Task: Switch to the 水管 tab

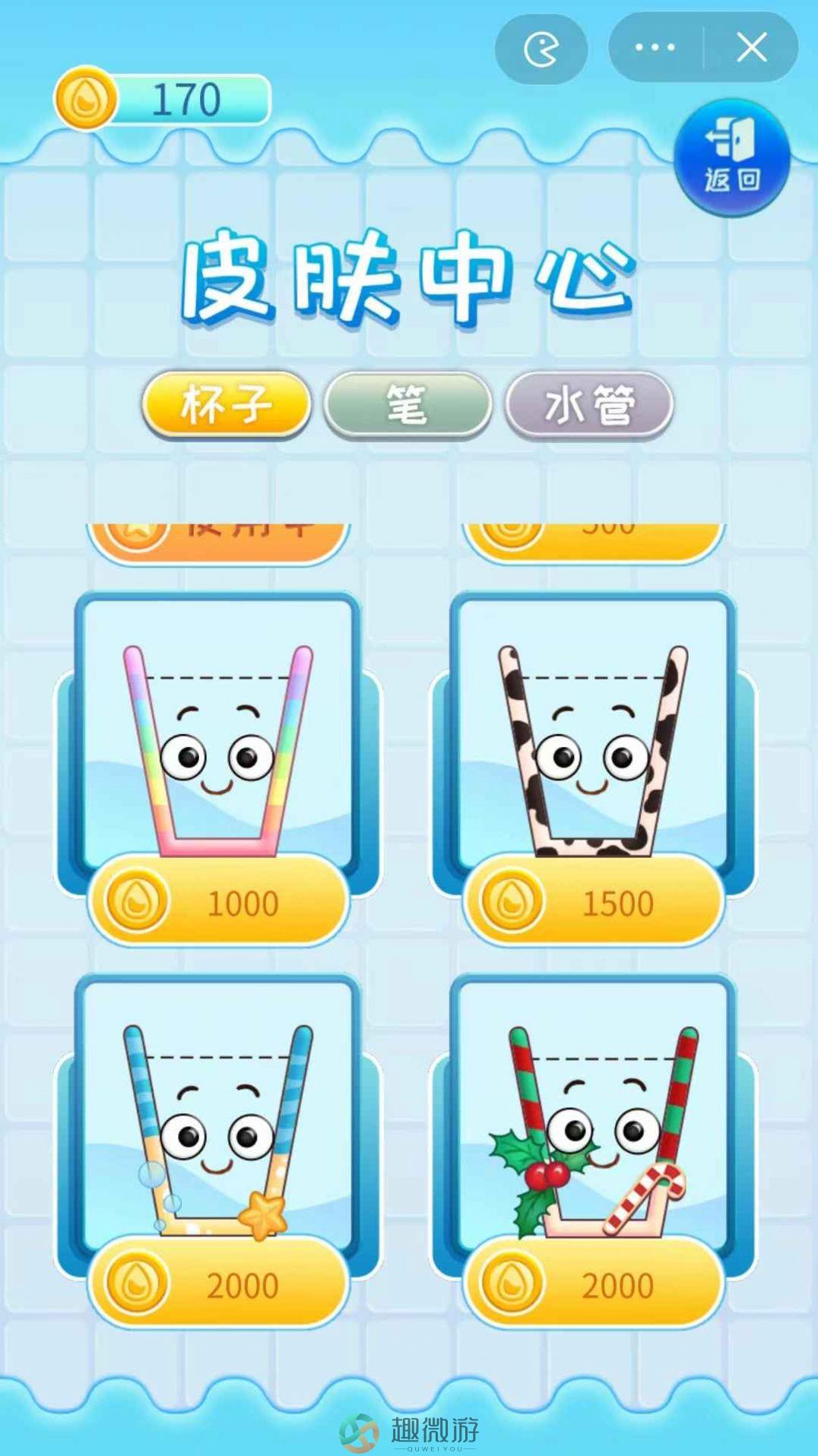Action: coord(589,404)
